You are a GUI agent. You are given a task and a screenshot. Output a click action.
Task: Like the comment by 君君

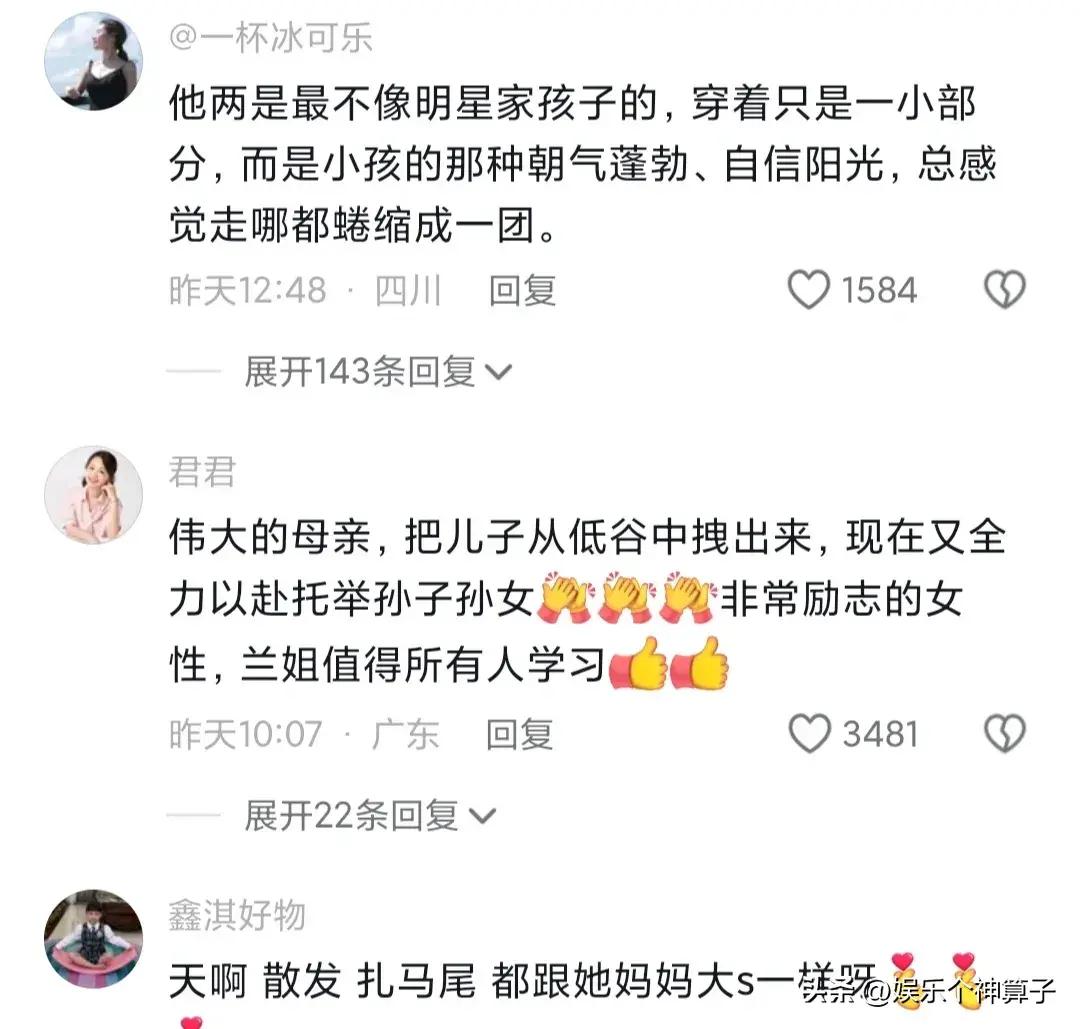810,735
